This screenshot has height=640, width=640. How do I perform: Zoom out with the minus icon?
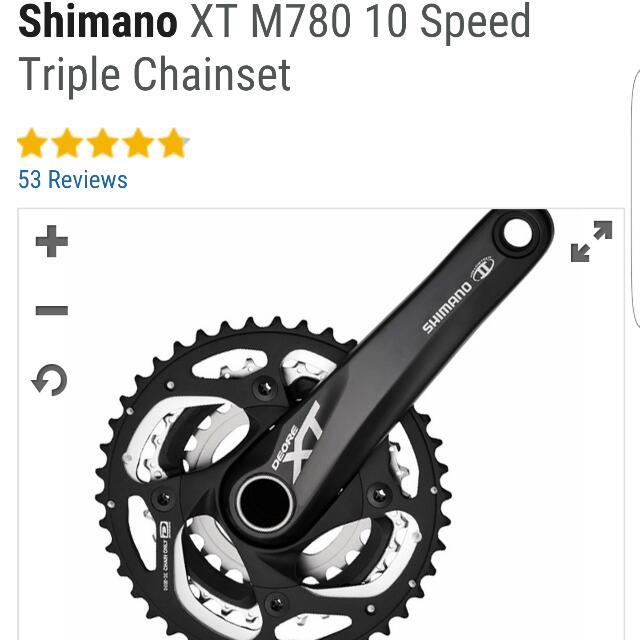pyautogui.click(x=51, y=310)
